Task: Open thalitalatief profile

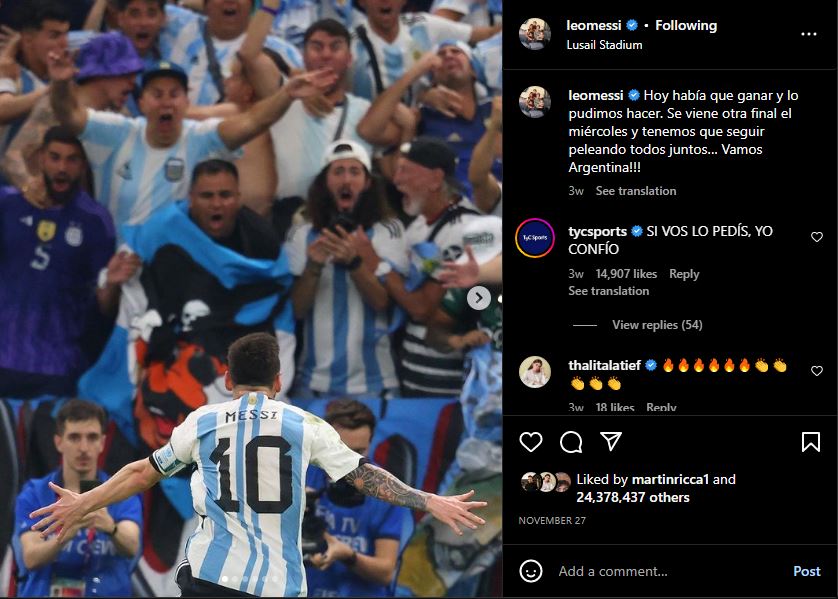Action: (x=605, y=365)
